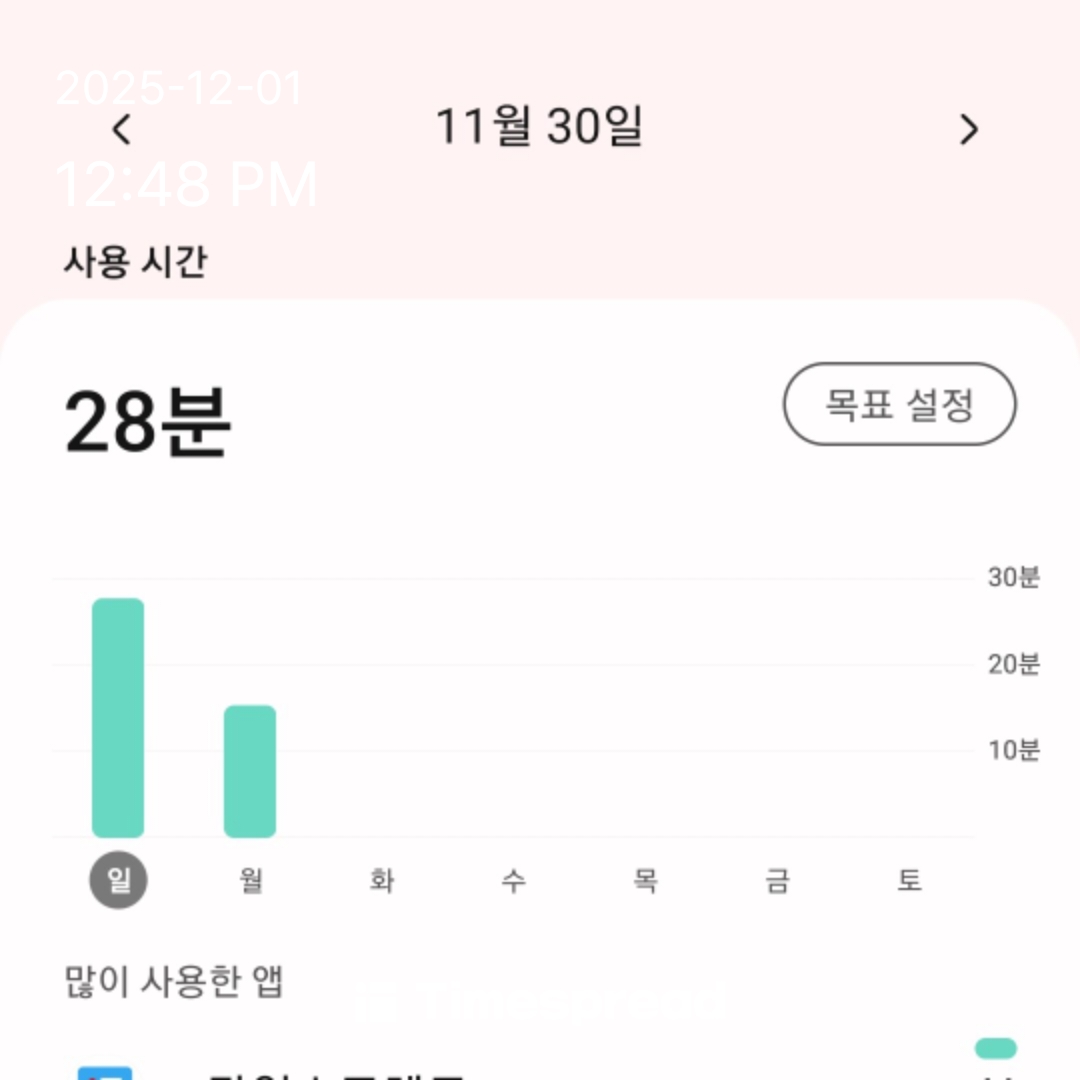The width and height of the screenshot is (1080, 1080).
Task: Select the 토 day in chart
Action: (908, 881)
